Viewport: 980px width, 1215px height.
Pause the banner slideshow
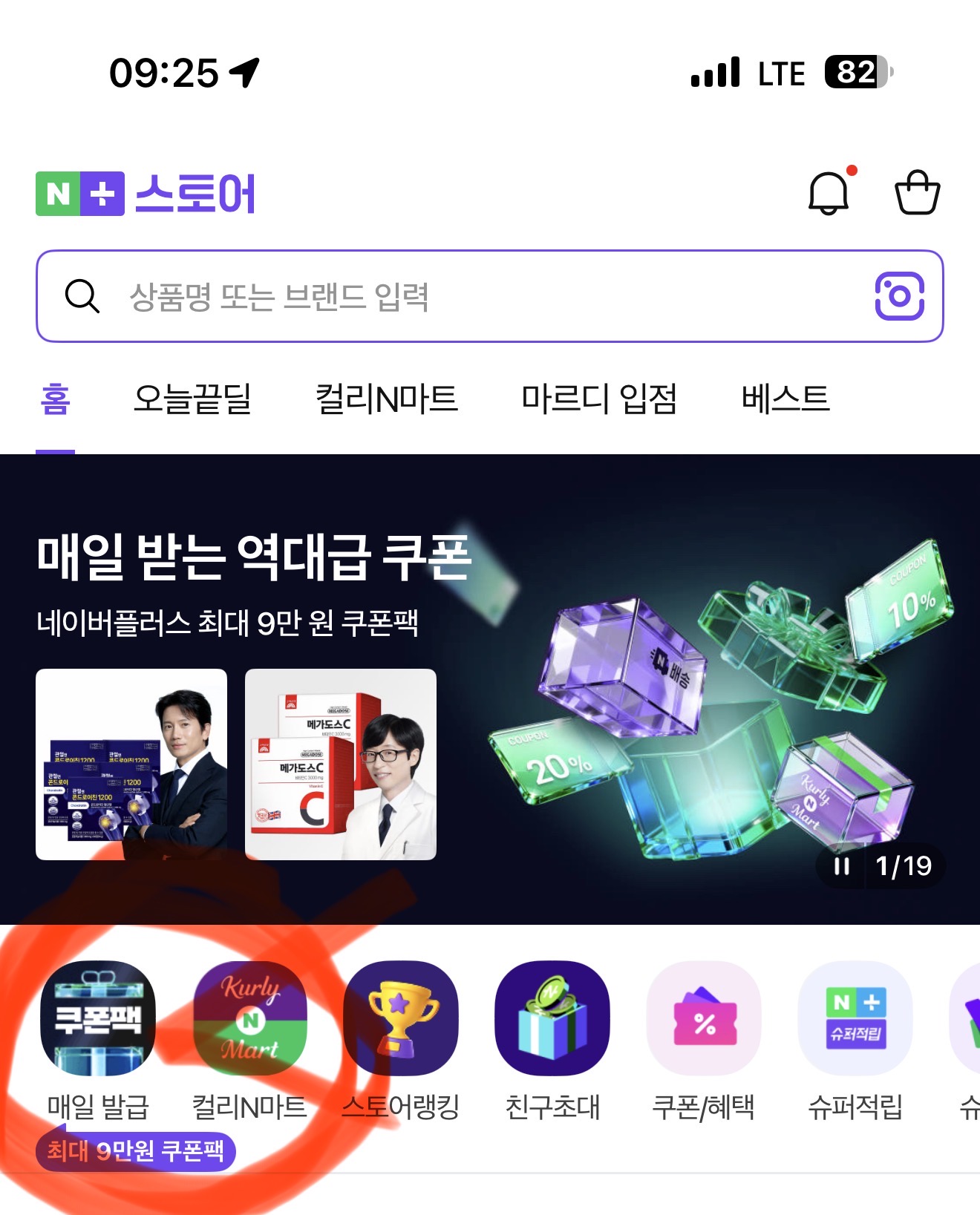[841, 866]
